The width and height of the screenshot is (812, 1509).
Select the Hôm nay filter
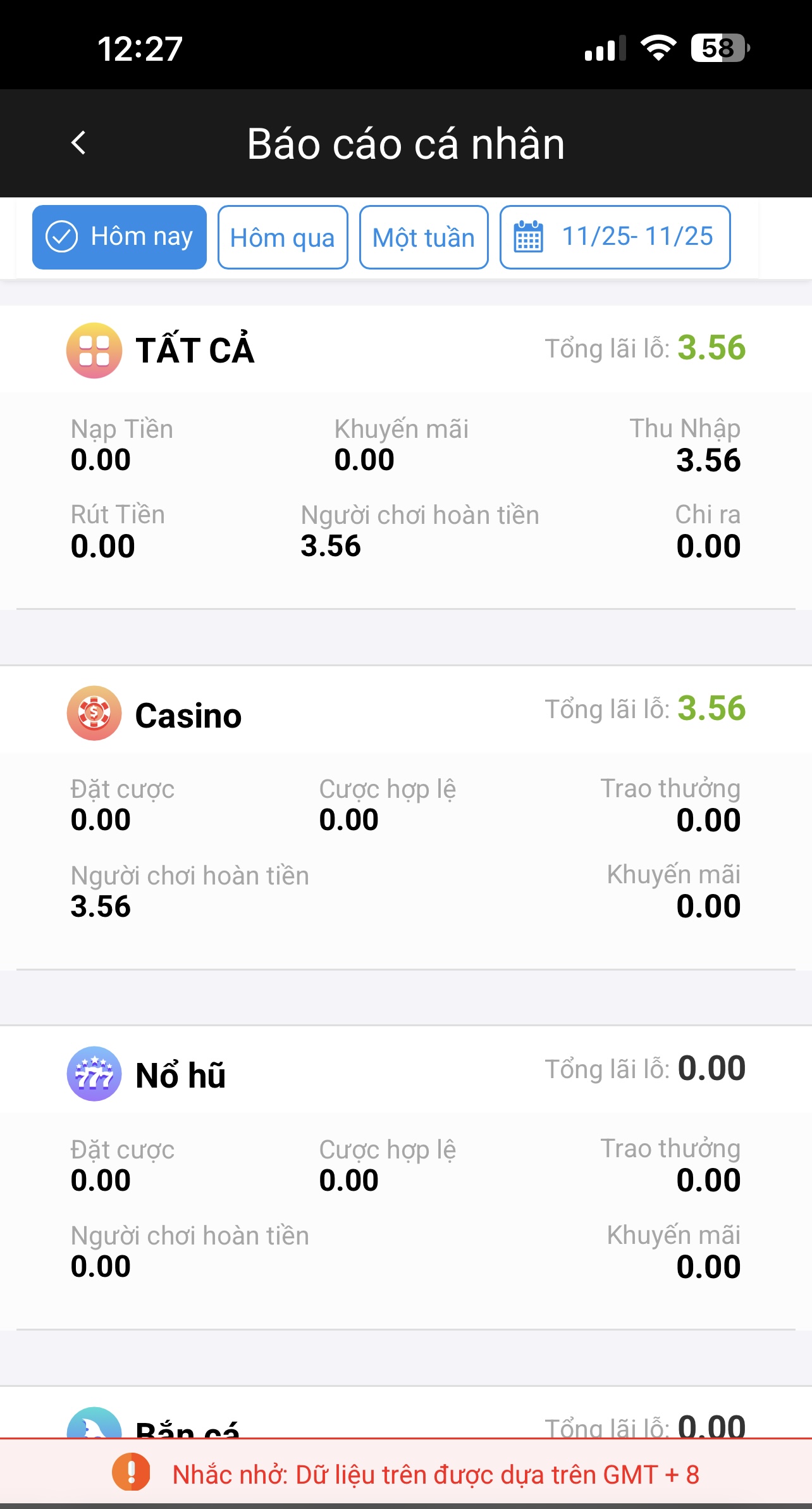[120, 237]
